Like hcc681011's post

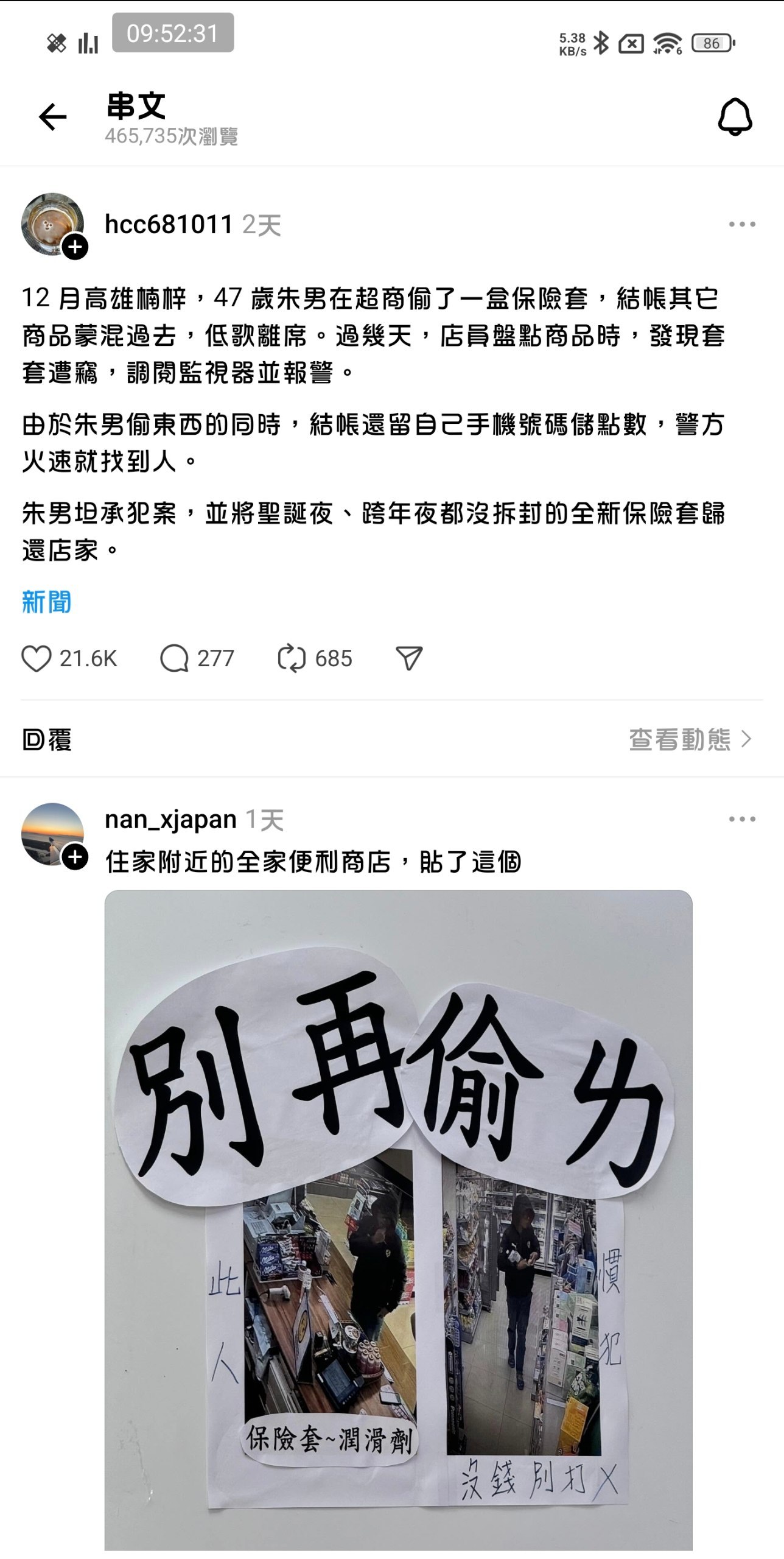click(37, 659)
